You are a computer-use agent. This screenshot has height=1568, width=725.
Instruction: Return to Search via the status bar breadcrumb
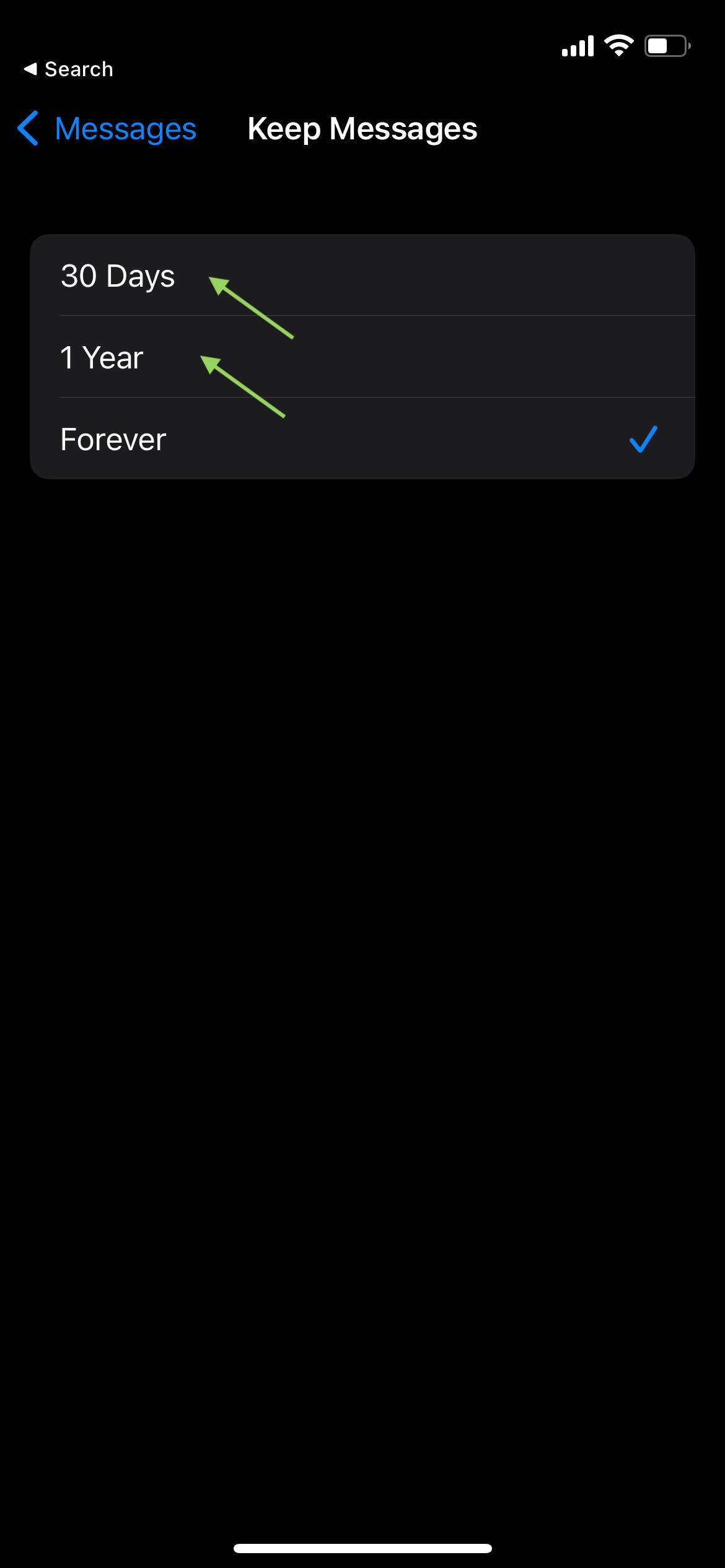tap(69, 69)
